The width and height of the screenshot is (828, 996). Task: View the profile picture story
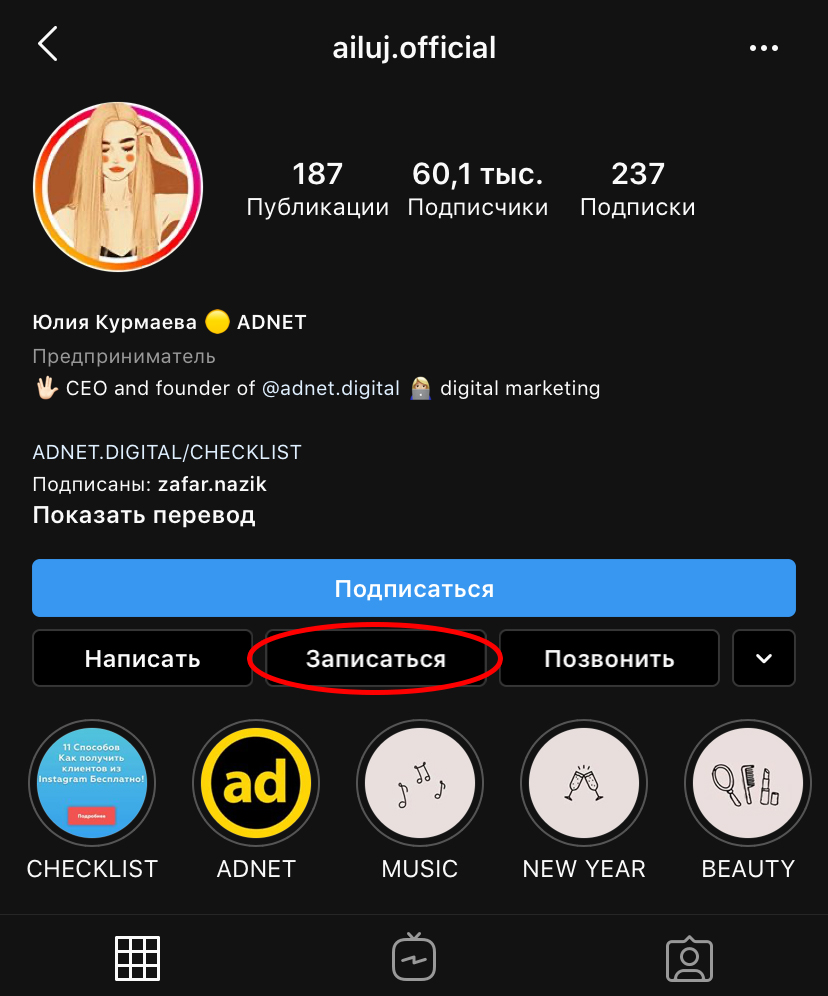point(118,187)
